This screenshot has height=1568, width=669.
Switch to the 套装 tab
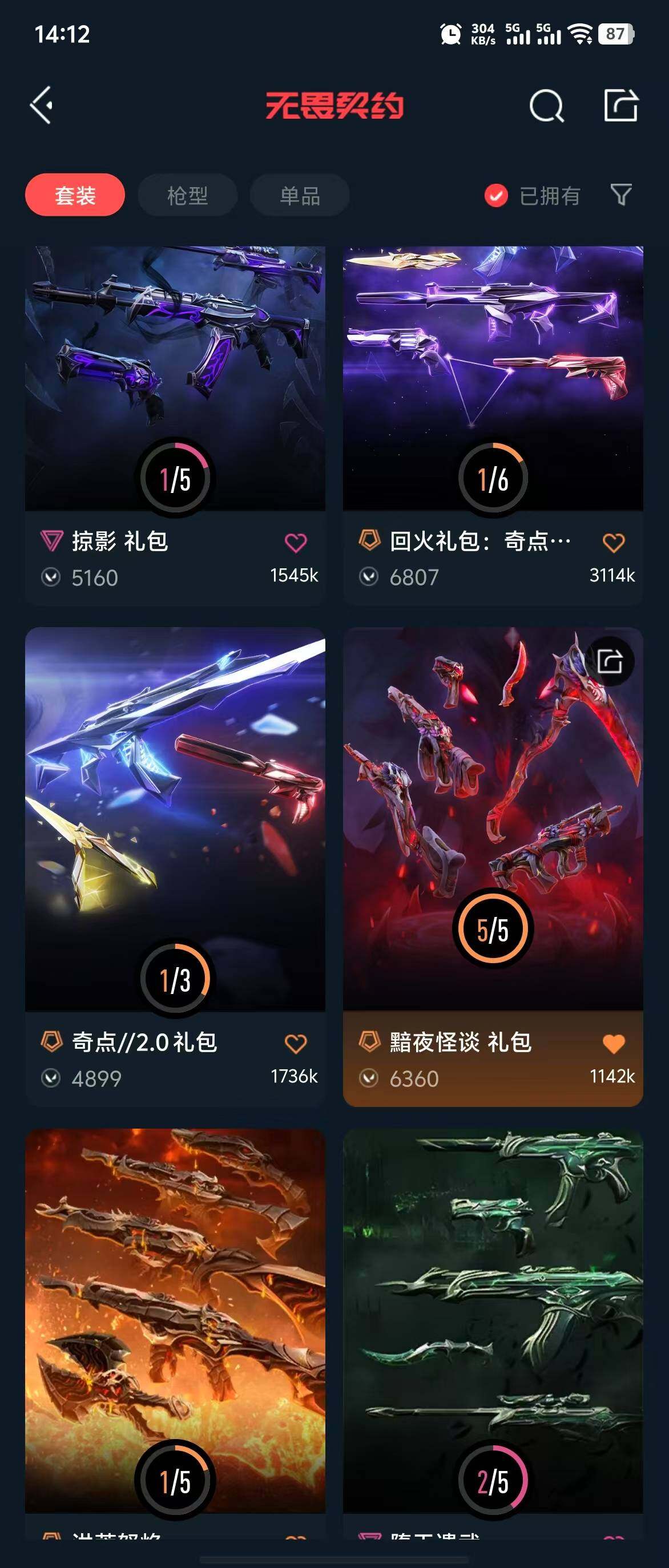pyautogui.click(x=75, y=195)
